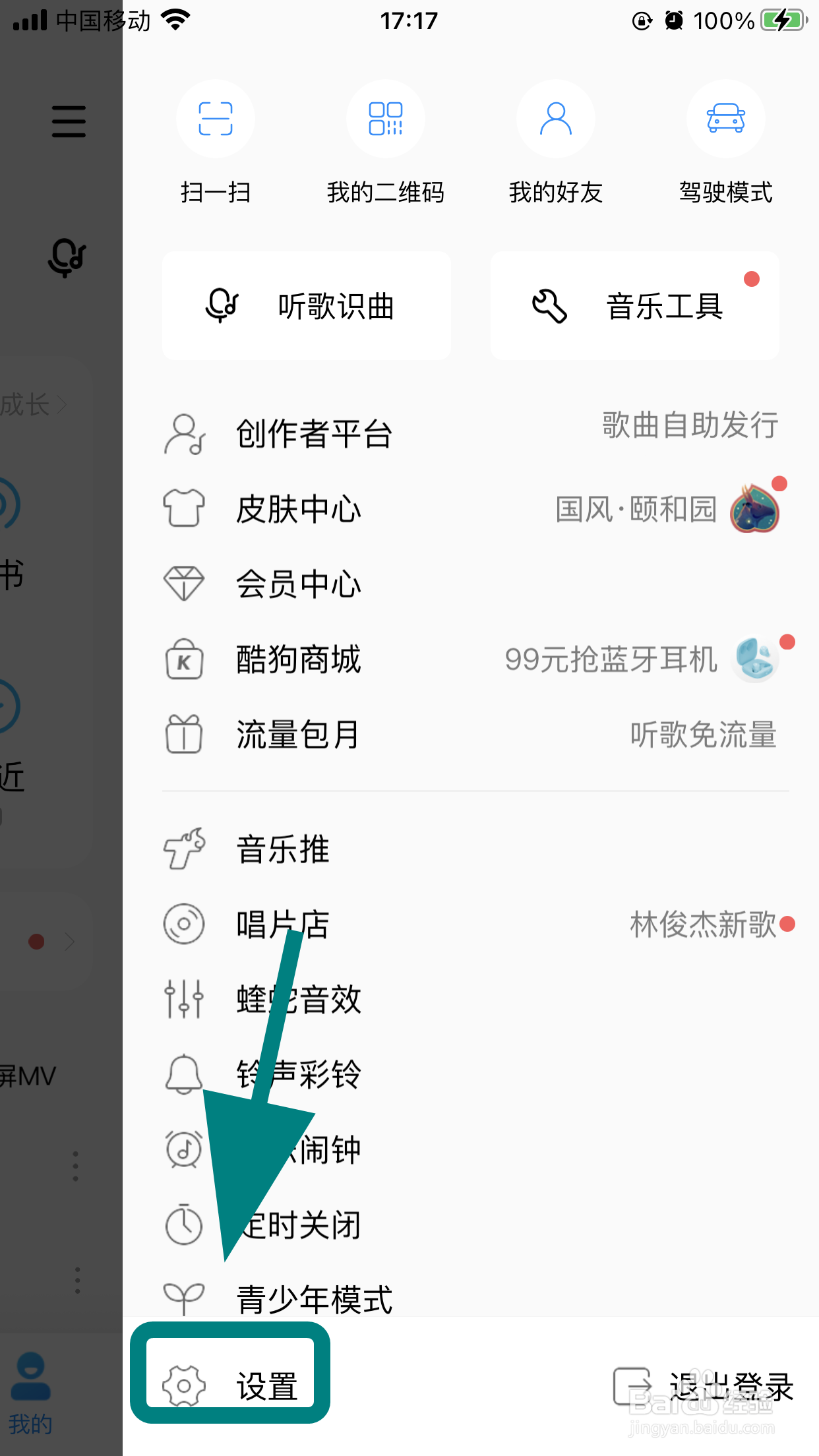View 歌曲自助发行 self-publishing link
819x1456 pixels.
(688, 425)
